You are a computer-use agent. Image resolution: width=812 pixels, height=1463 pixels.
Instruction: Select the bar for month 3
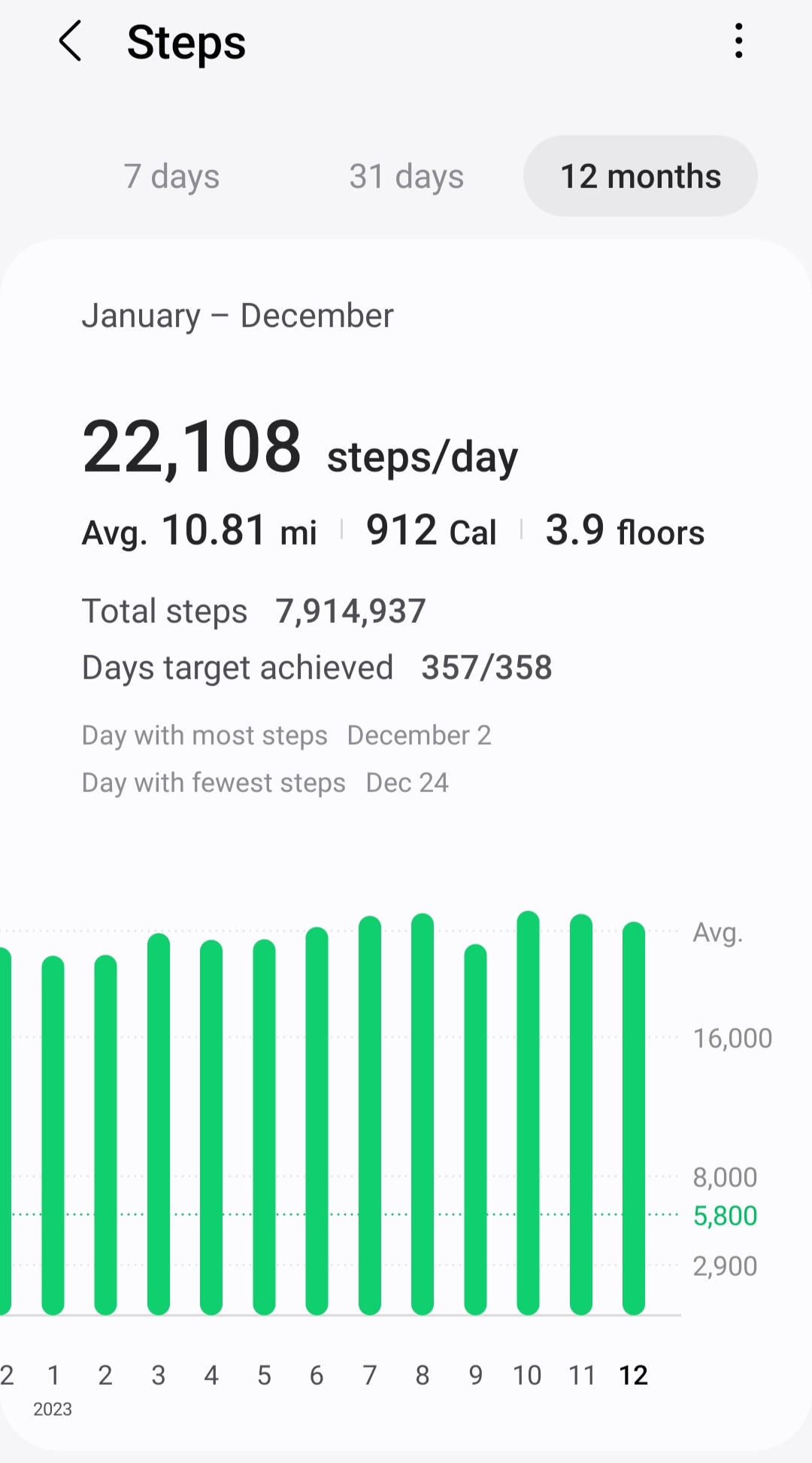pyautogui.click(x=159, y=1125)
